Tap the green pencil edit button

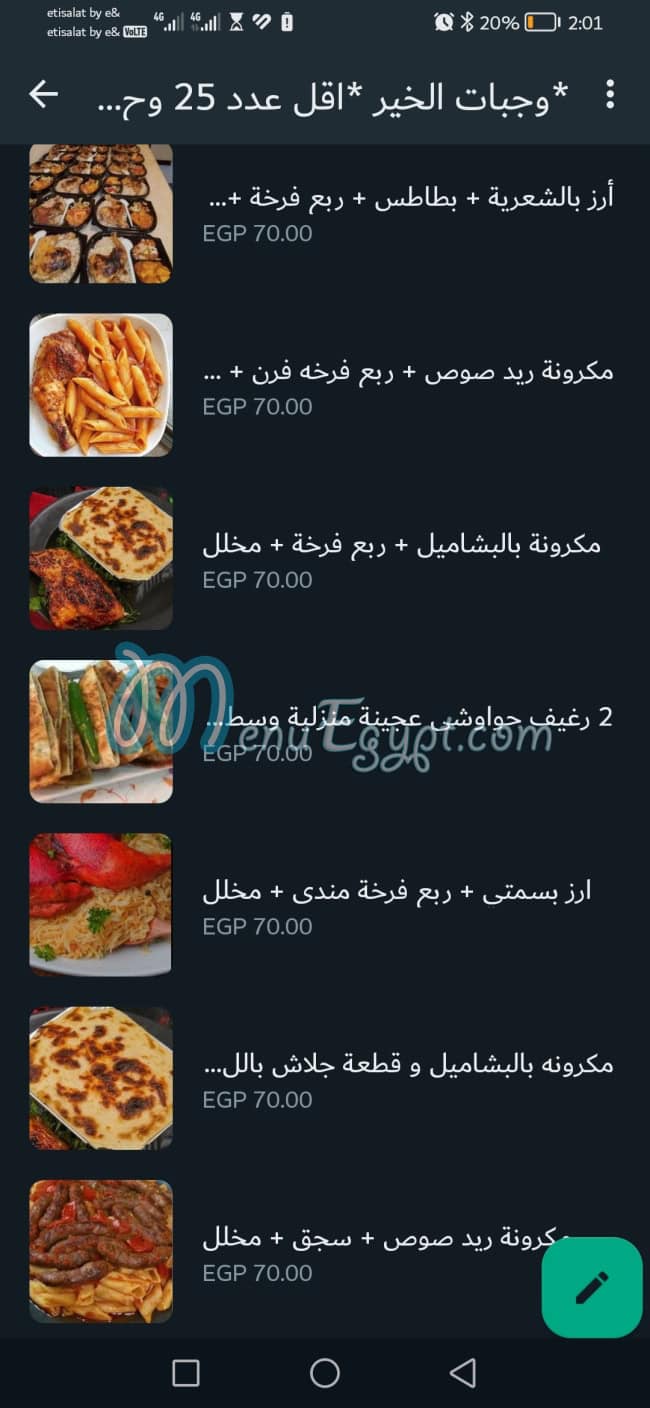click(591, 1287)
